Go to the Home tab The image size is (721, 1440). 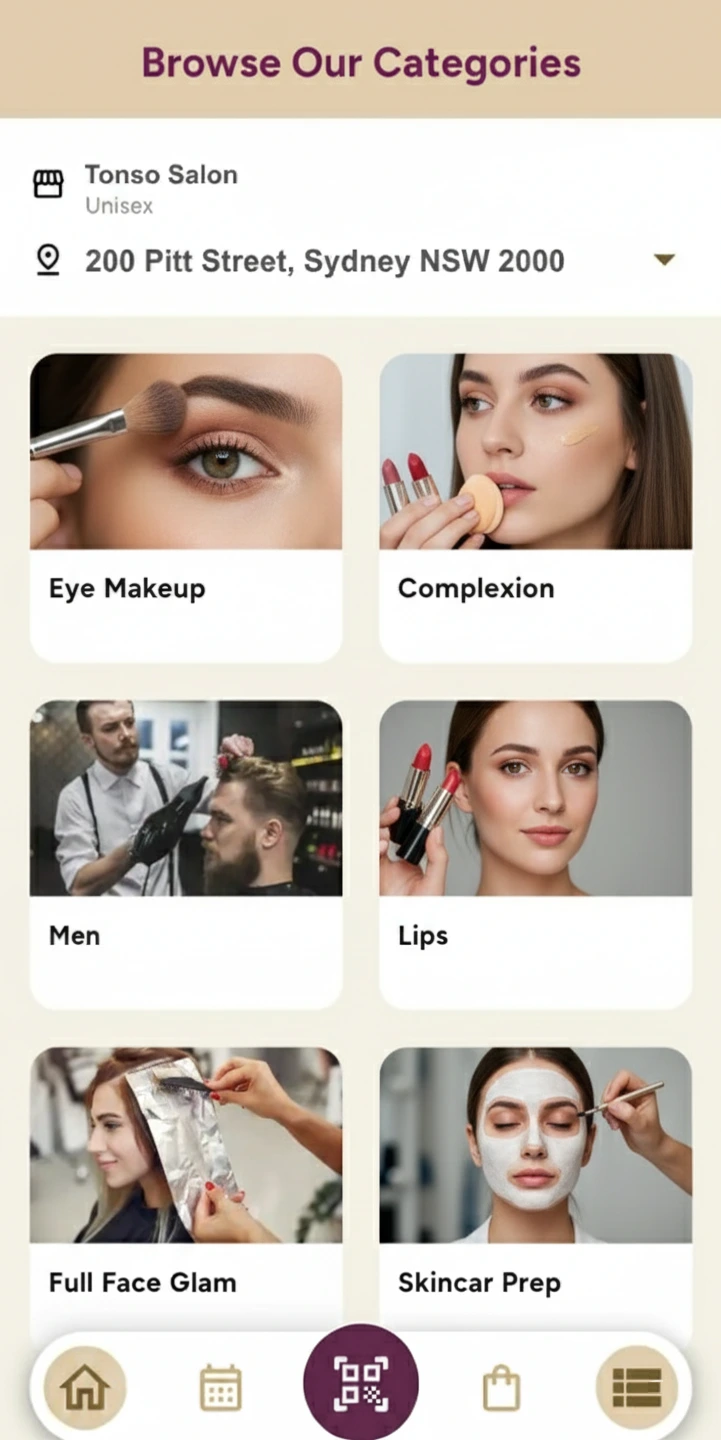point(85,1388)
